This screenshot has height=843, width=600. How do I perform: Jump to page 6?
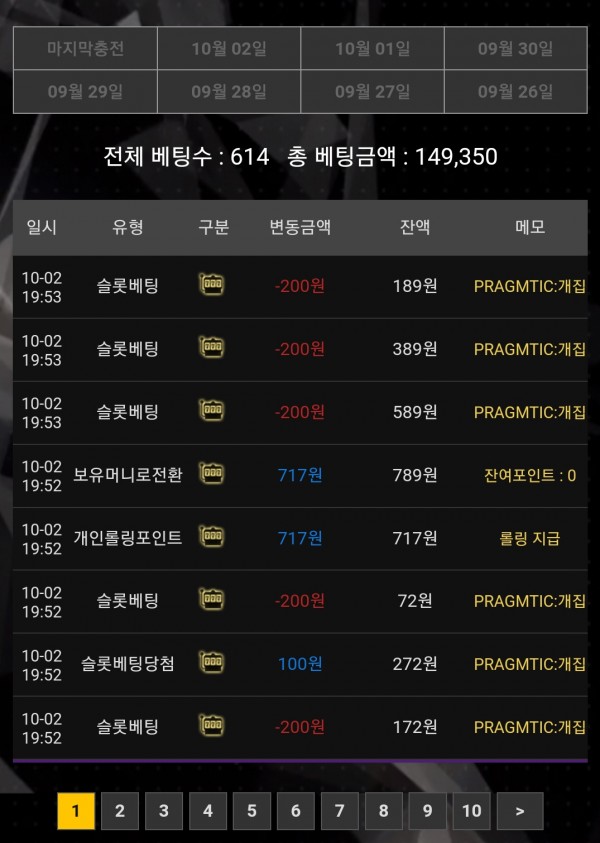point(296,810)
